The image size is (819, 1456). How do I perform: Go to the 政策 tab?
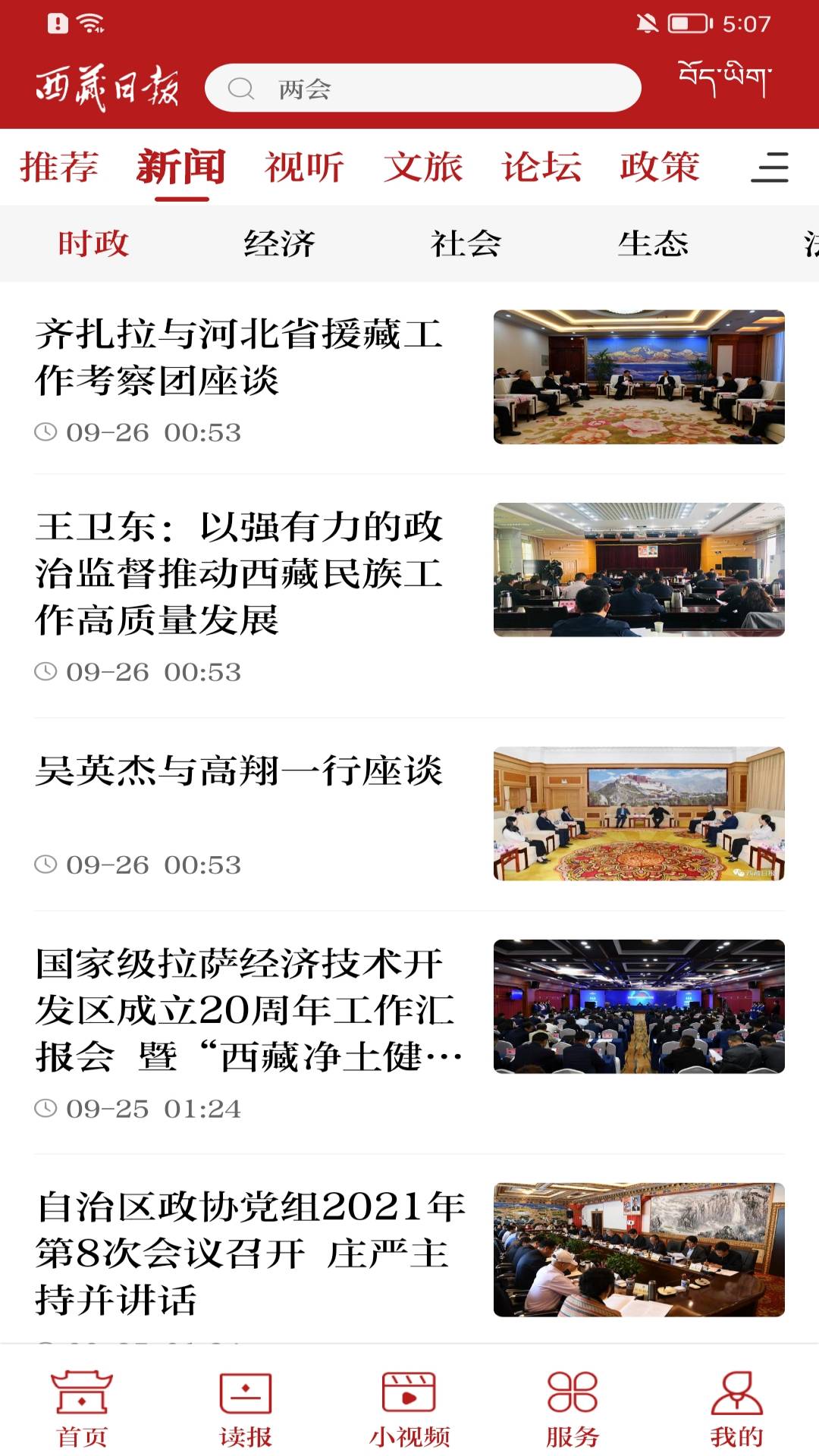660,168
